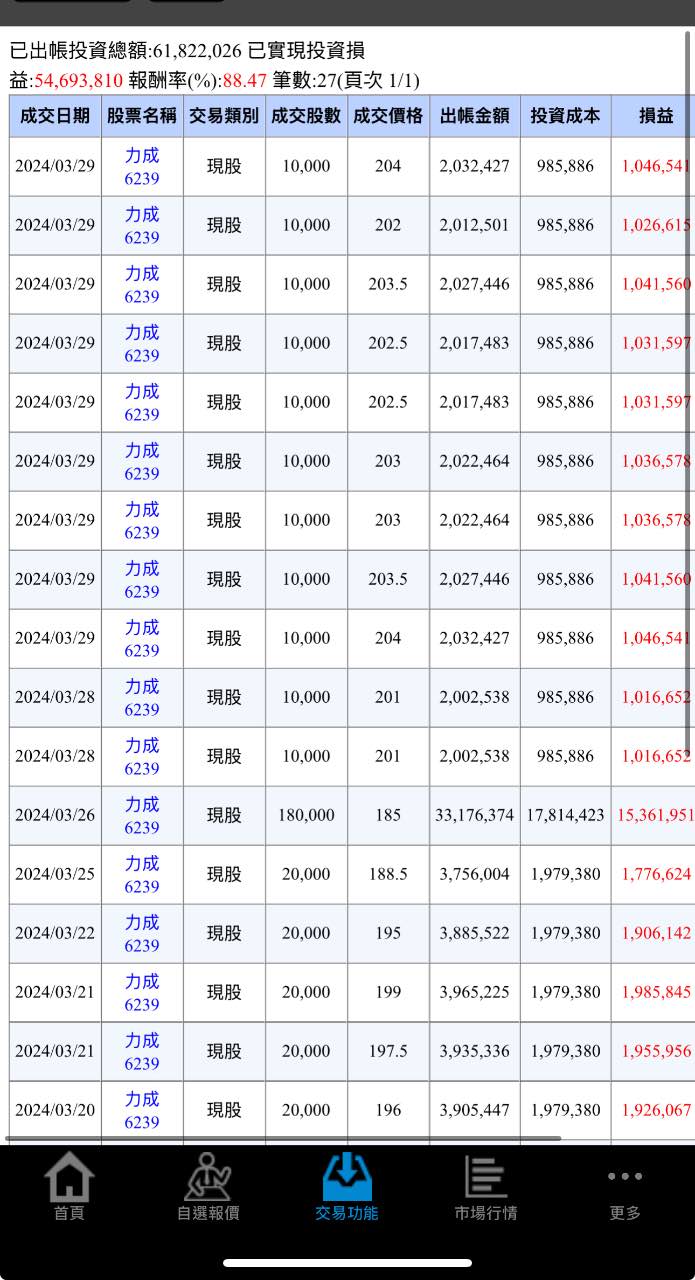Open 力成 6239 link in the 2024/03/20 row
Image resolution: width=695 pixels, height=1280 pixels.
coord(142,1110)
